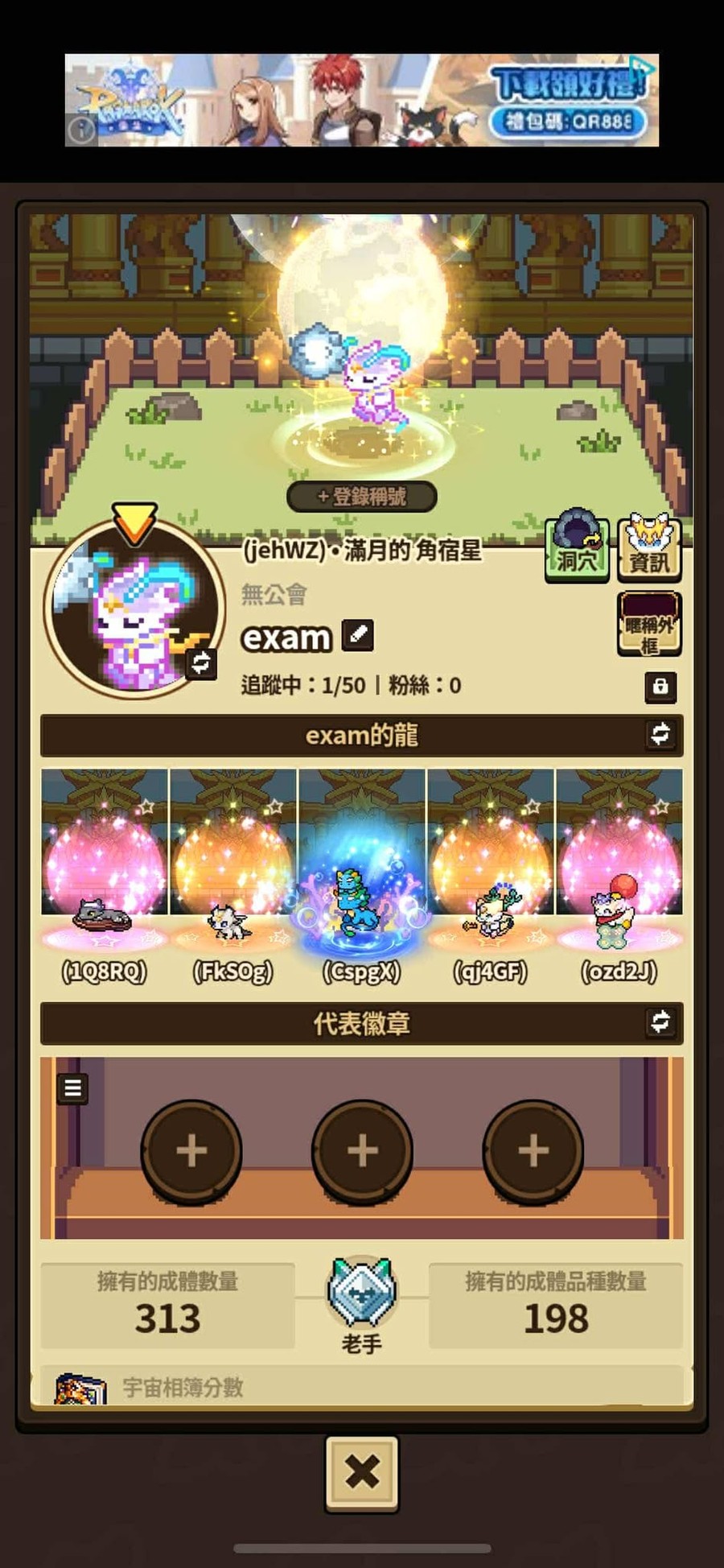724x1568 pixels.
Task: Change the profile avatar with the swap icon
Action: click(200, 662)
